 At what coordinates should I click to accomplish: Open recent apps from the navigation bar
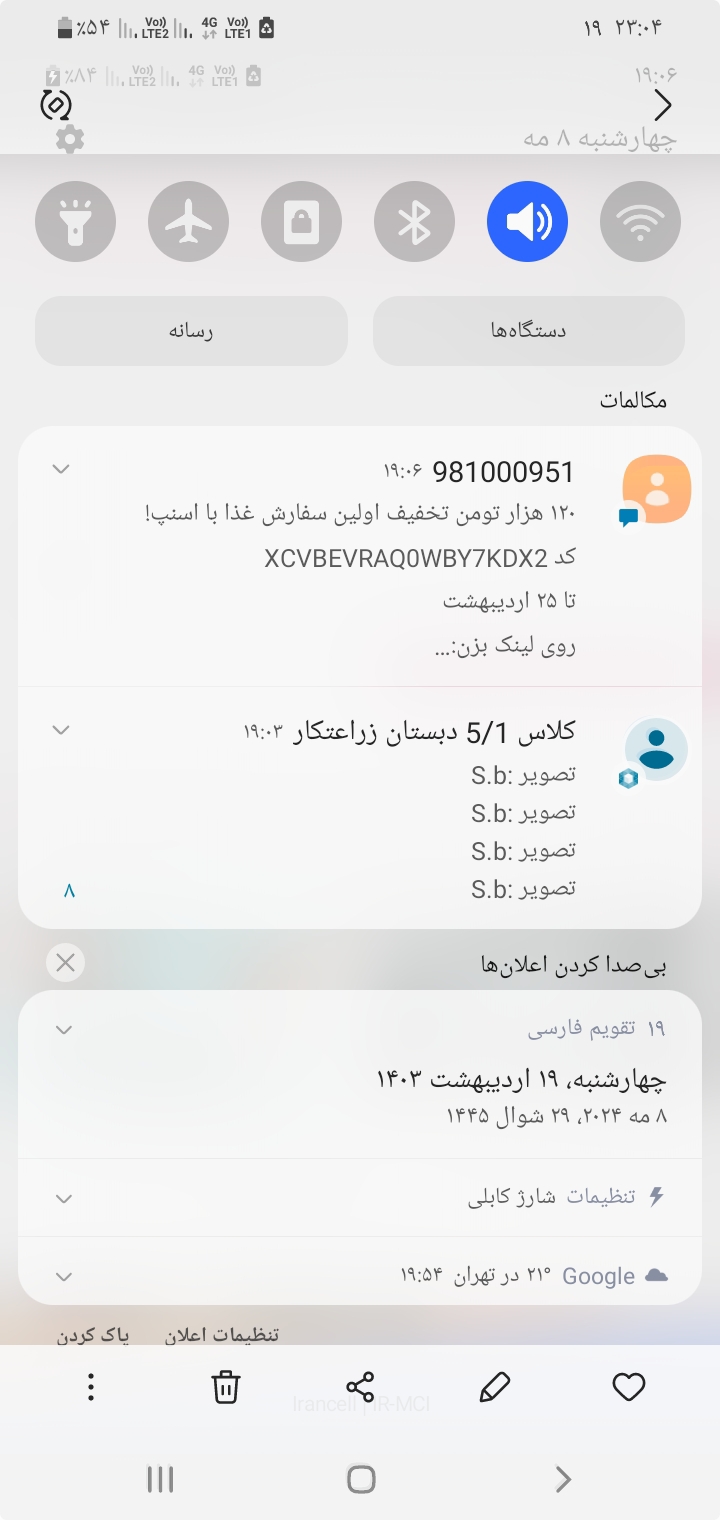160,1479
